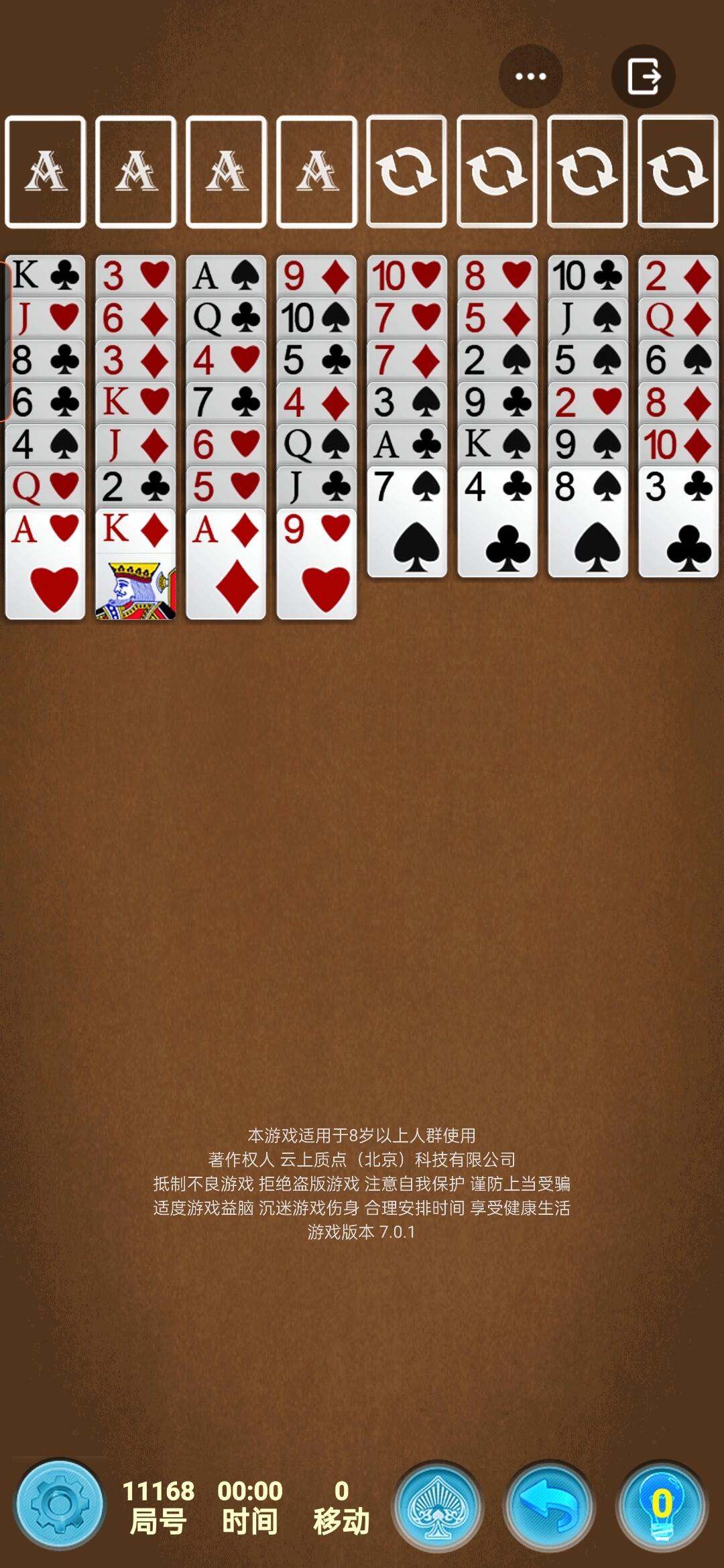Viewport: 724px width, 1568px height.
Task: Undo the last move
Action: point(549,1506)
